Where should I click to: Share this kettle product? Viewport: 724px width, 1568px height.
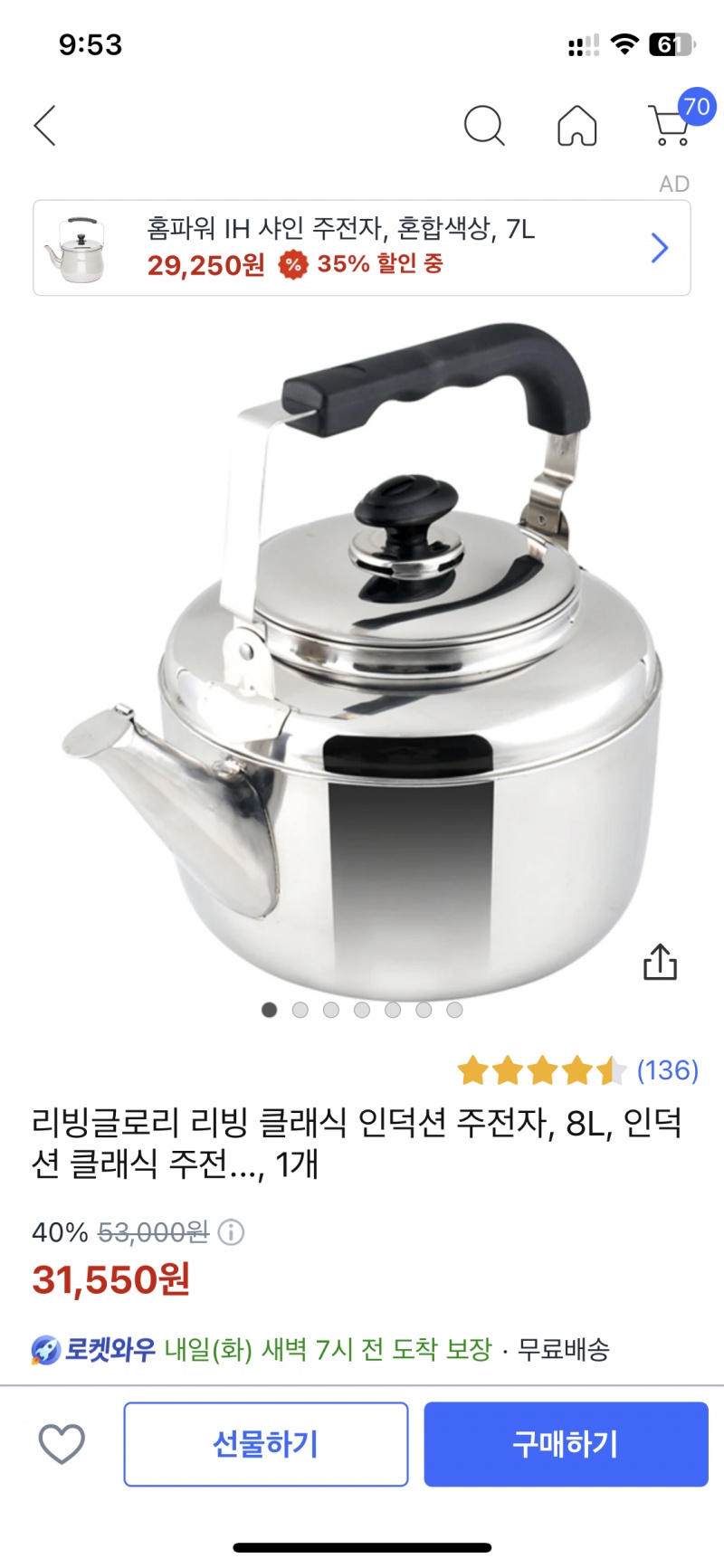pyautogui.click(x=660, y=963)
